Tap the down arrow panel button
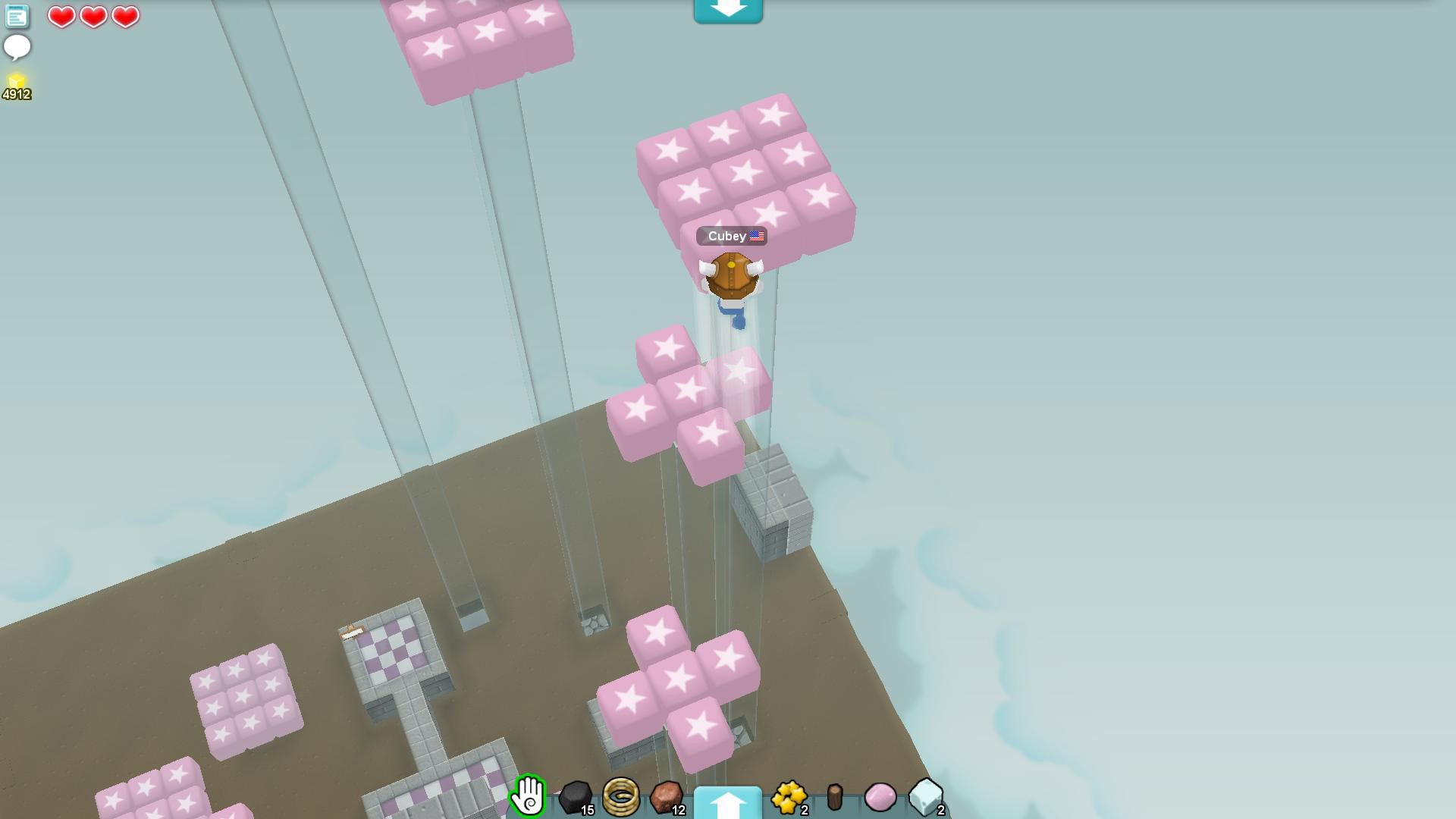This screenshot has height=819, width=1456. 728,11
